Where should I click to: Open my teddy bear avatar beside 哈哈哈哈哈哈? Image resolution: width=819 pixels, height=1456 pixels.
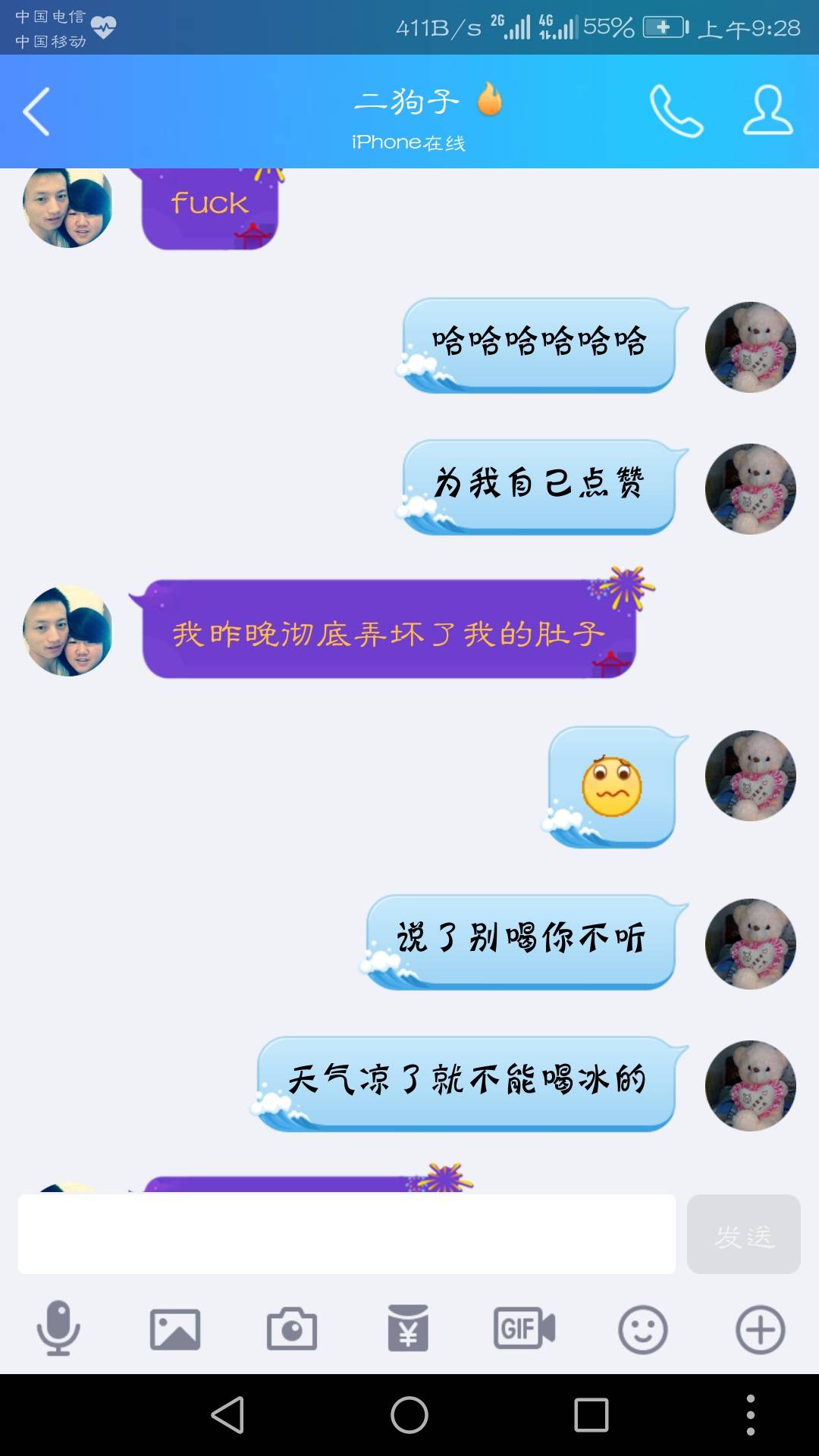click(750, 347)
